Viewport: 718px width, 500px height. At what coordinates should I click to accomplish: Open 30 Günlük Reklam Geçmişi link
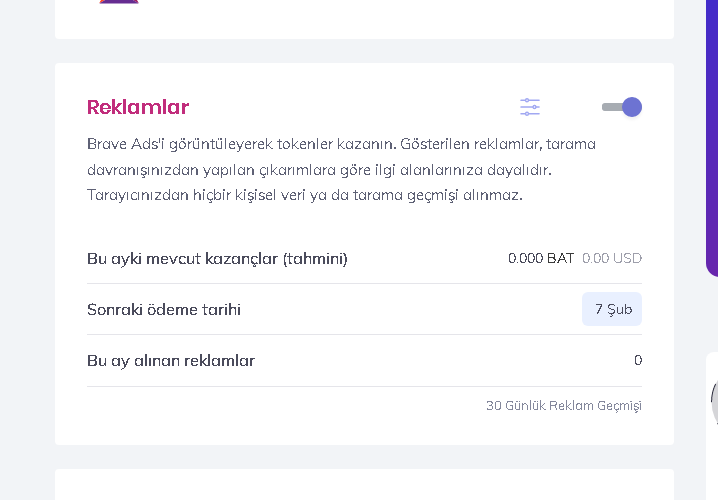[x=563, y=406]
